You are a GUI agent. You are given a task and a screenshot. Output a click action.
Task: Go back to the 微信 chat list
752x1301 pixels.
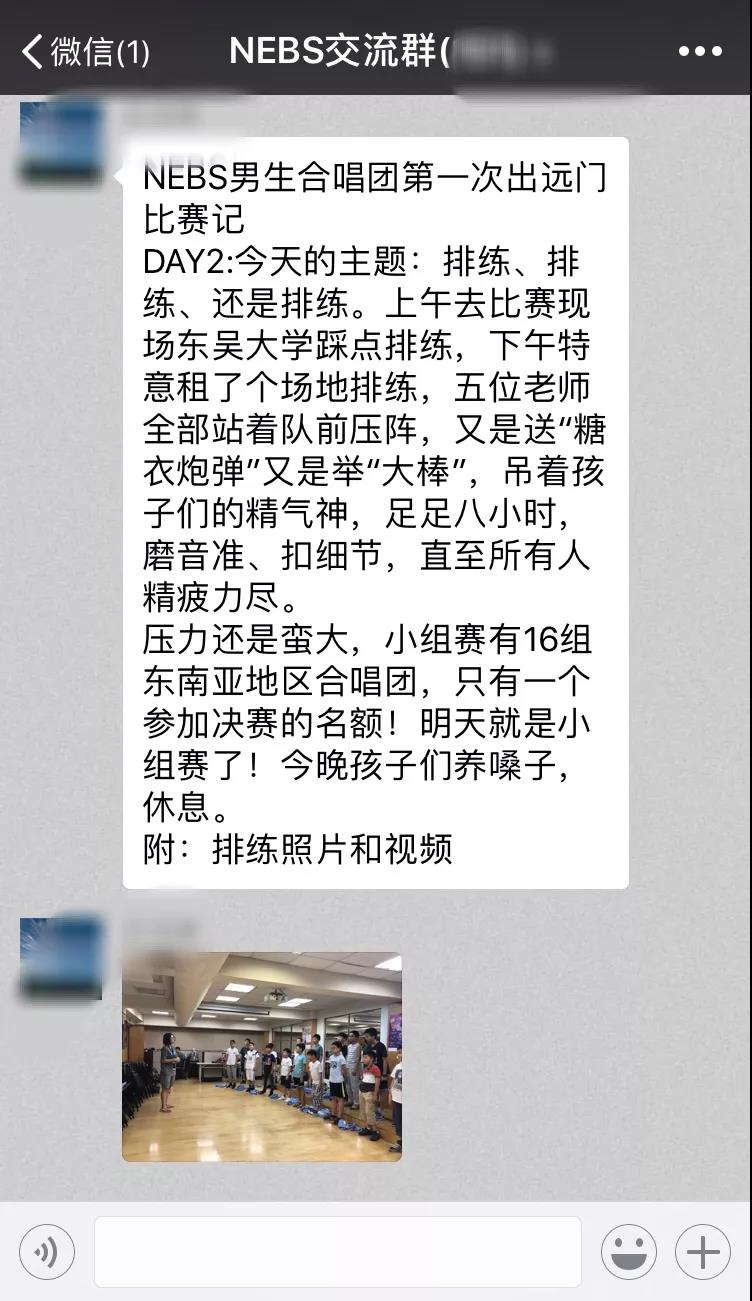(x=86, y=52)
